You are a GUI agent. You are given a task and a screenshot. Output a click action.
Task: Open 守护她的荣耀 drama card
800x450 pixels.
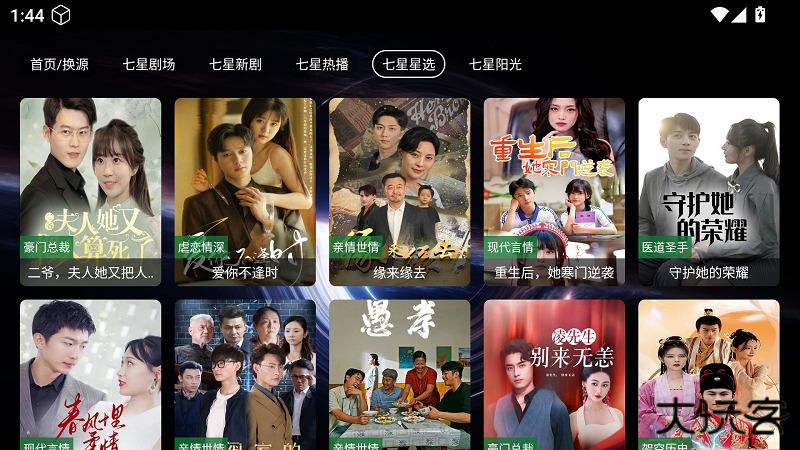point(709,191)
